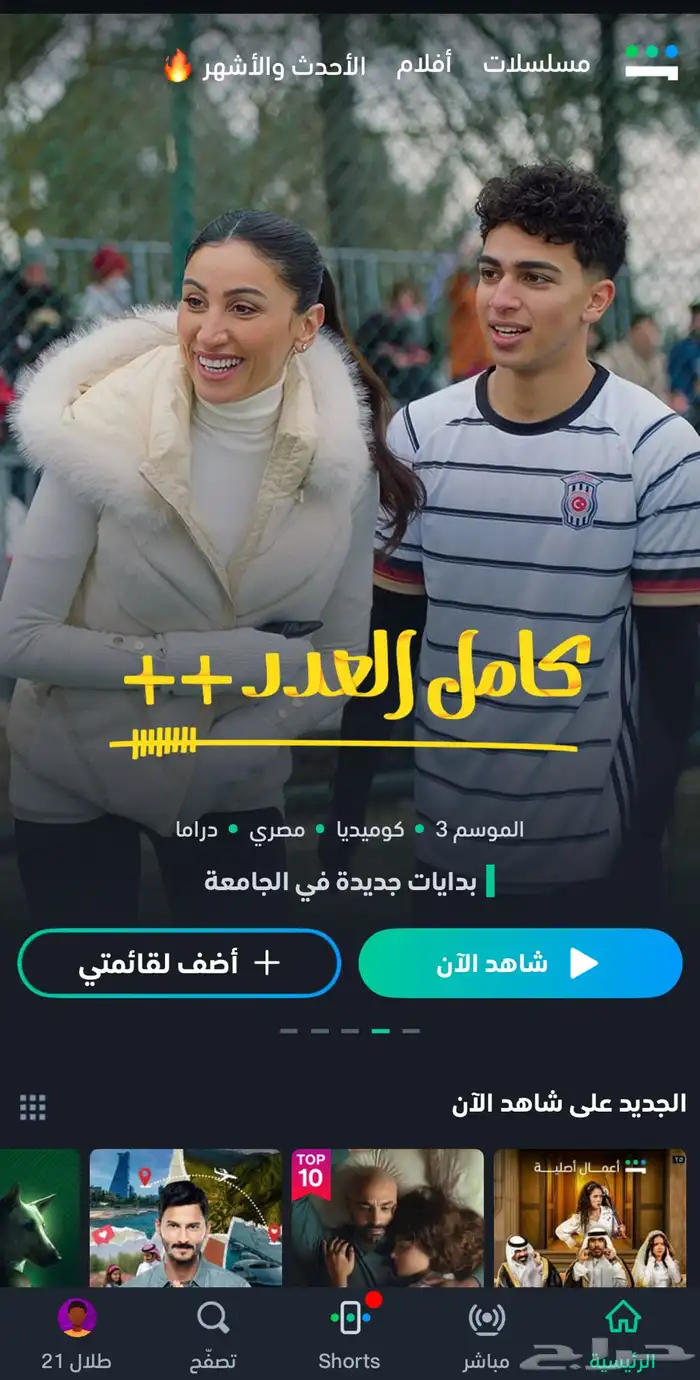Image resolution: width=700 pixels, height=1380 pixels.
Task: Open the أعمال أصلية thumbnail card
Action: 589,1217
